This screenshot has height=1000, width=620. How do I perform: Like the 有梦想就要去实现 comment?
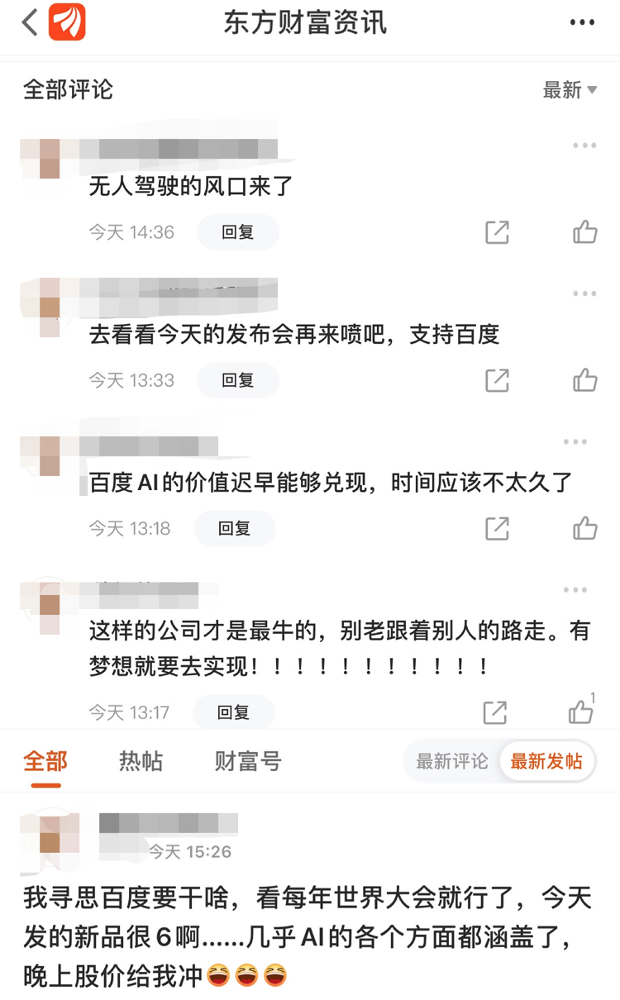coord(581,711)
